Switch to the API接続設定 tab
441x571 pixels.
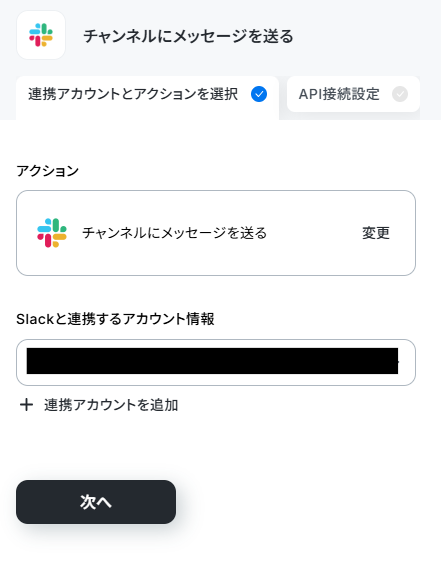(x=353, y=94)
